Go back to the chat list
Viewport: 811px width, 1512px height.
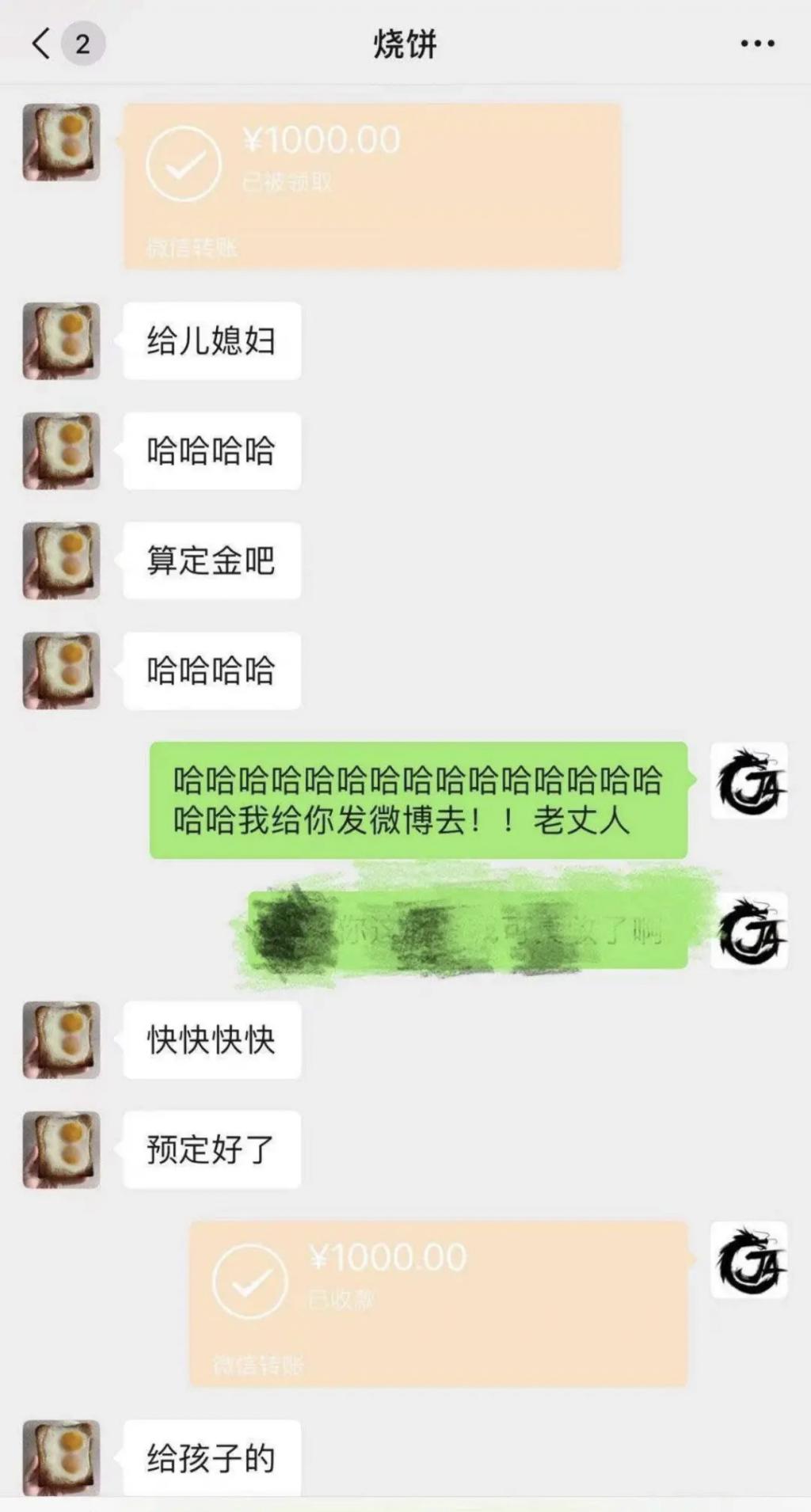coord(43,44)
